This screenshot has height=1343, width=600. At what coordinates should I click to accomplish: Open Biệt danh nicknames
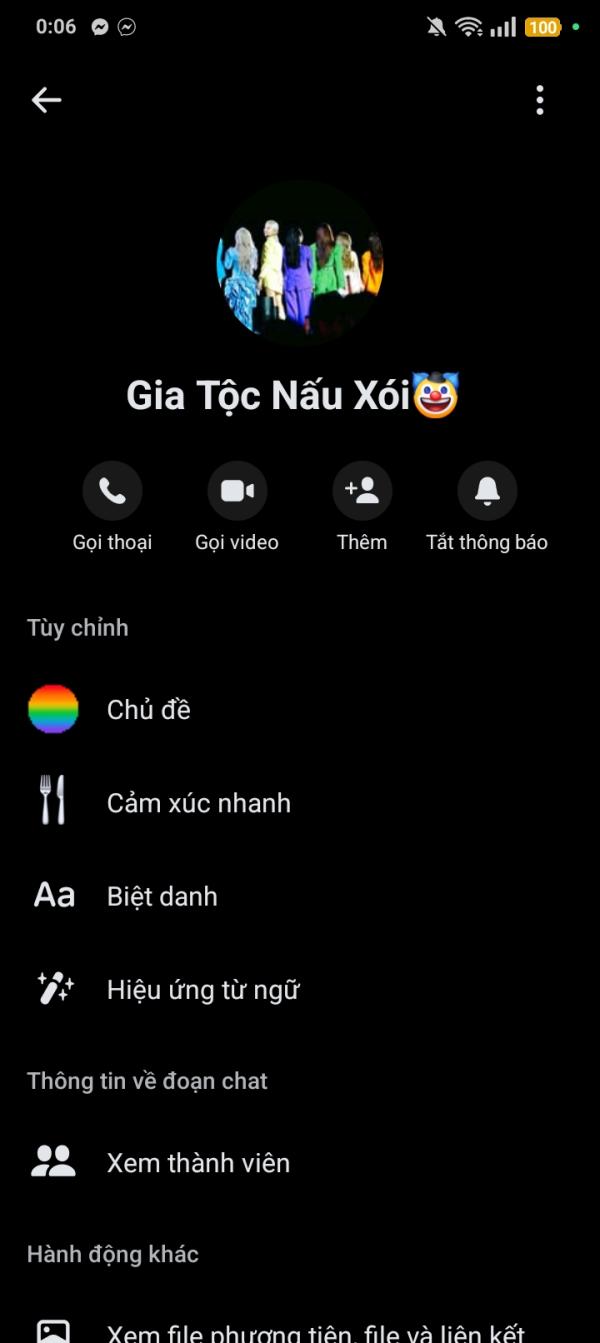click(300, 896)
